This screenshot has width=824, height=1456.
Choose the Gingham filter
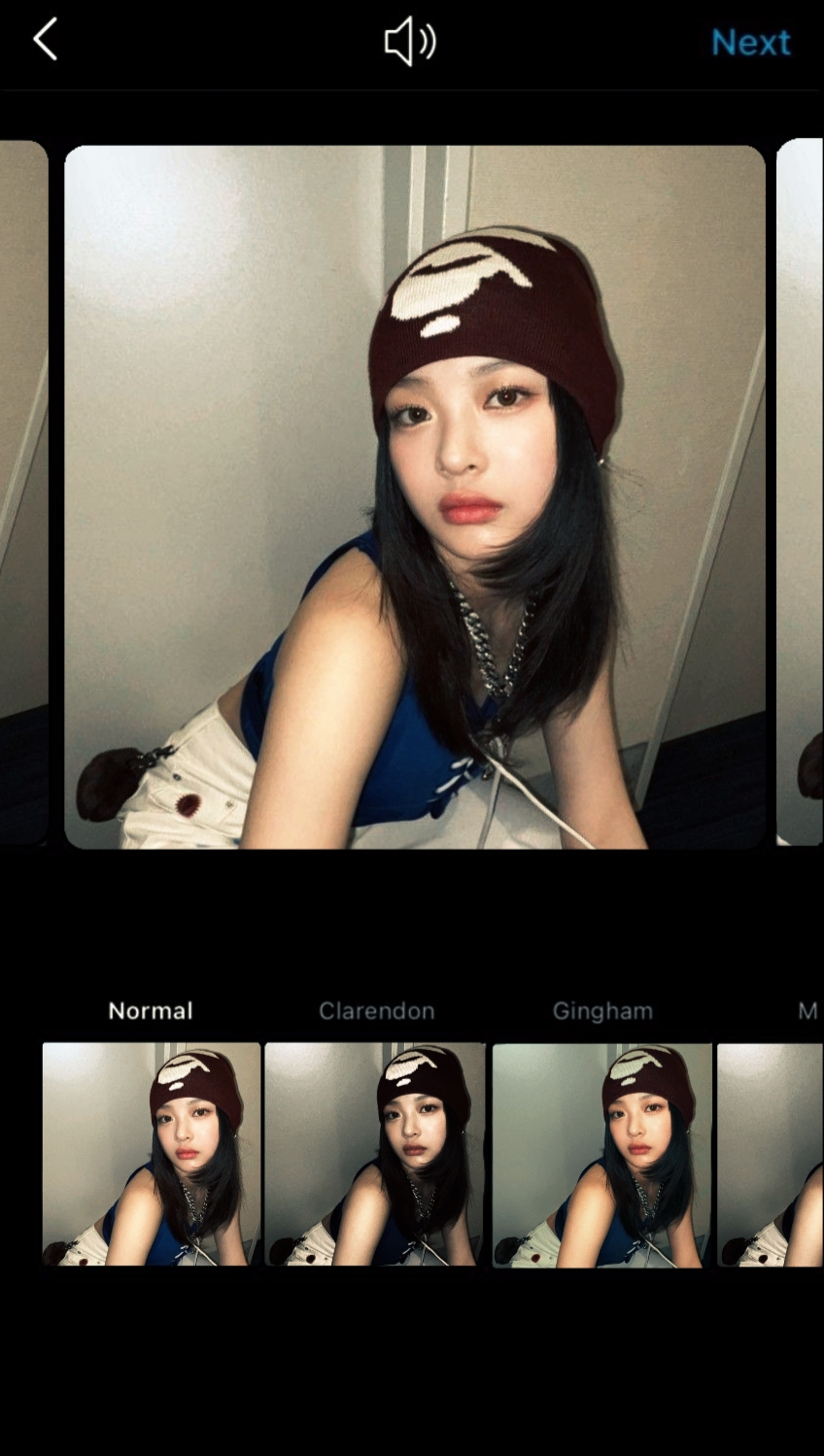point(602,1154)
